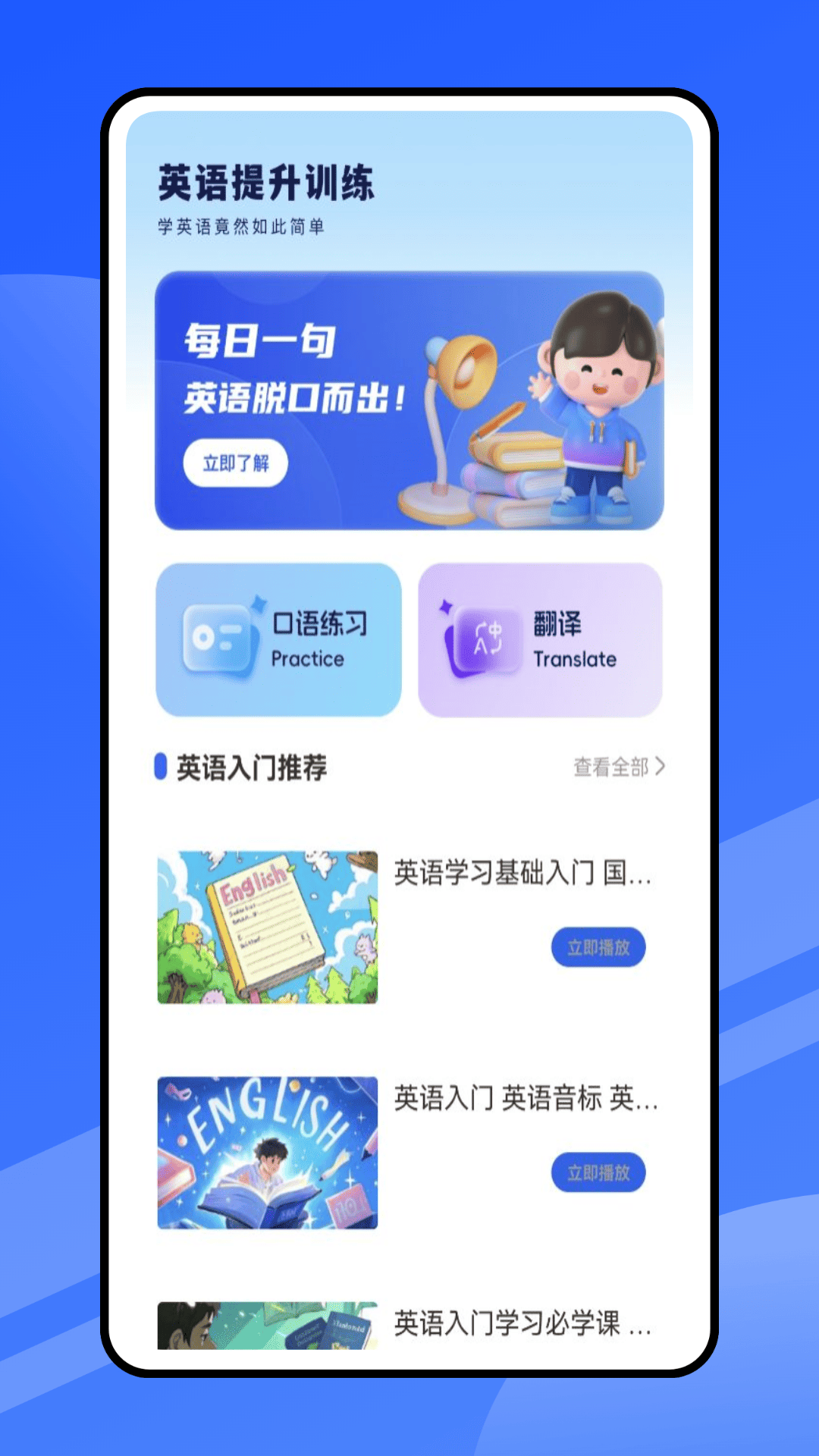Click the English notebook course thumbnail
The height and width of the screenshot is (1456, 819).
tap(271, 928)
